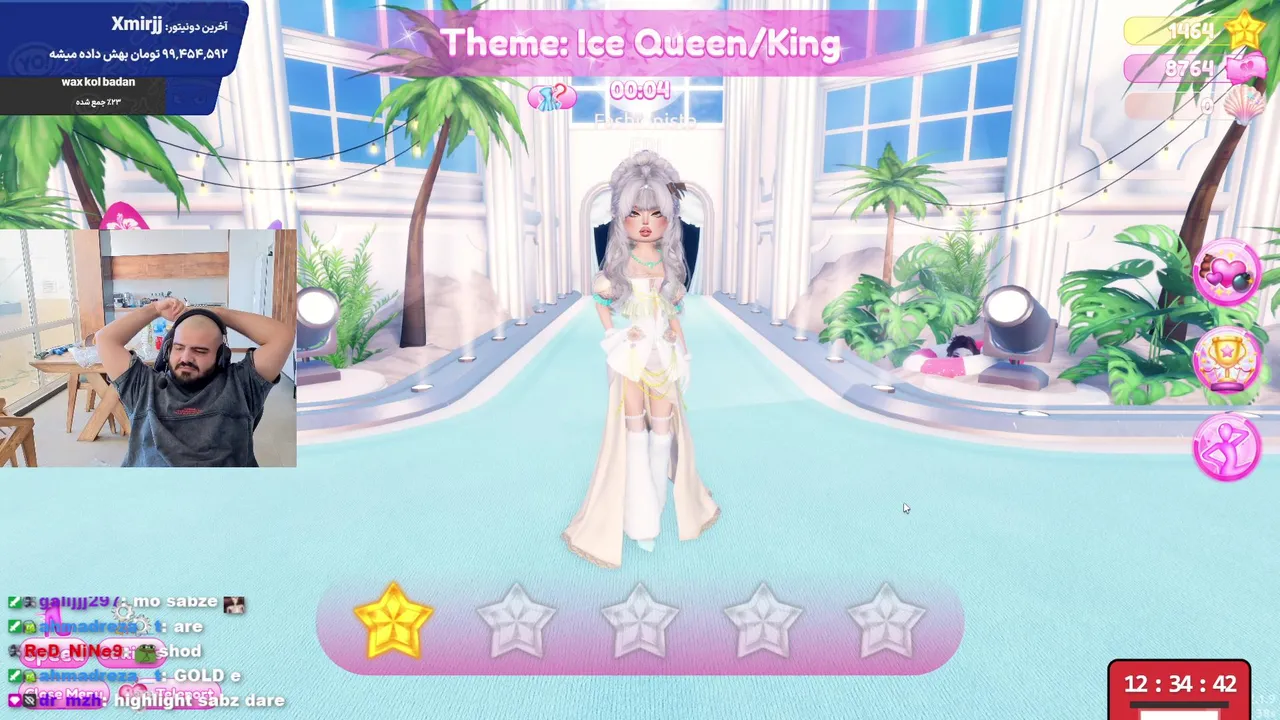Rate the outfit one star

393,621
